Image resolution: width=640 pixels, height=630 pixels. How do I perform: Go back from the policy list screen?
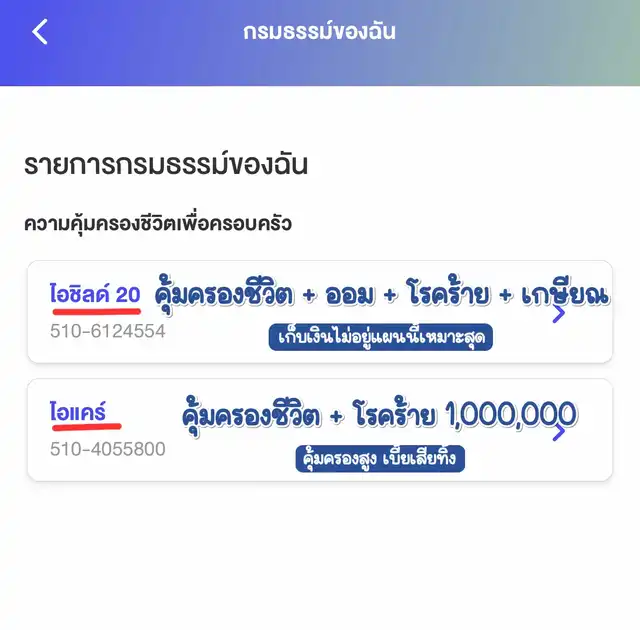(x=40, y=32)
